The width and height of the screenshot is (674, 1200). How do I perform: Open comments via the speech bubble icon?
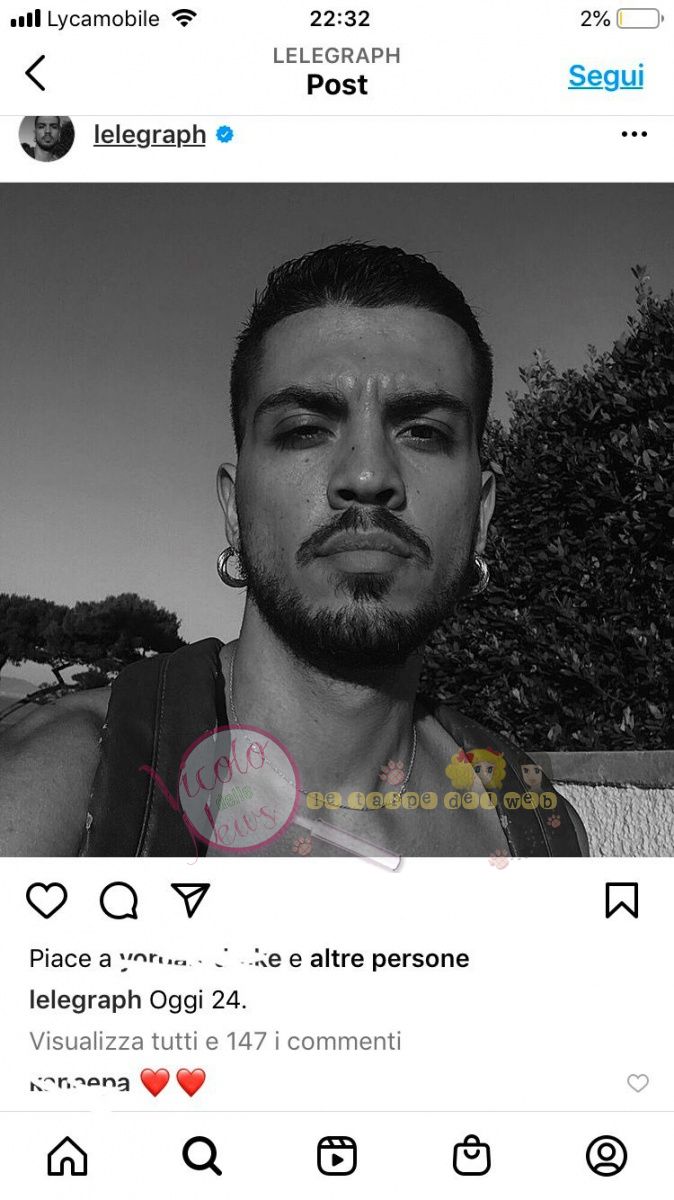pyautogui.click(x=119, y=900)
